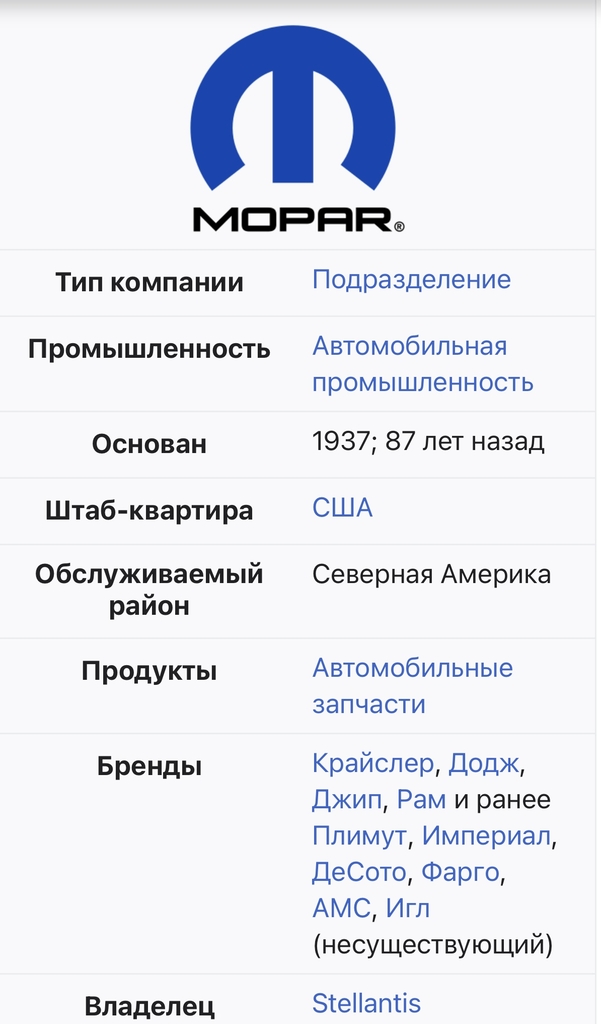Image resolution: width=601 pixels, height=1024 pixels.
Task: Open the США link
Action: (342, 508)
